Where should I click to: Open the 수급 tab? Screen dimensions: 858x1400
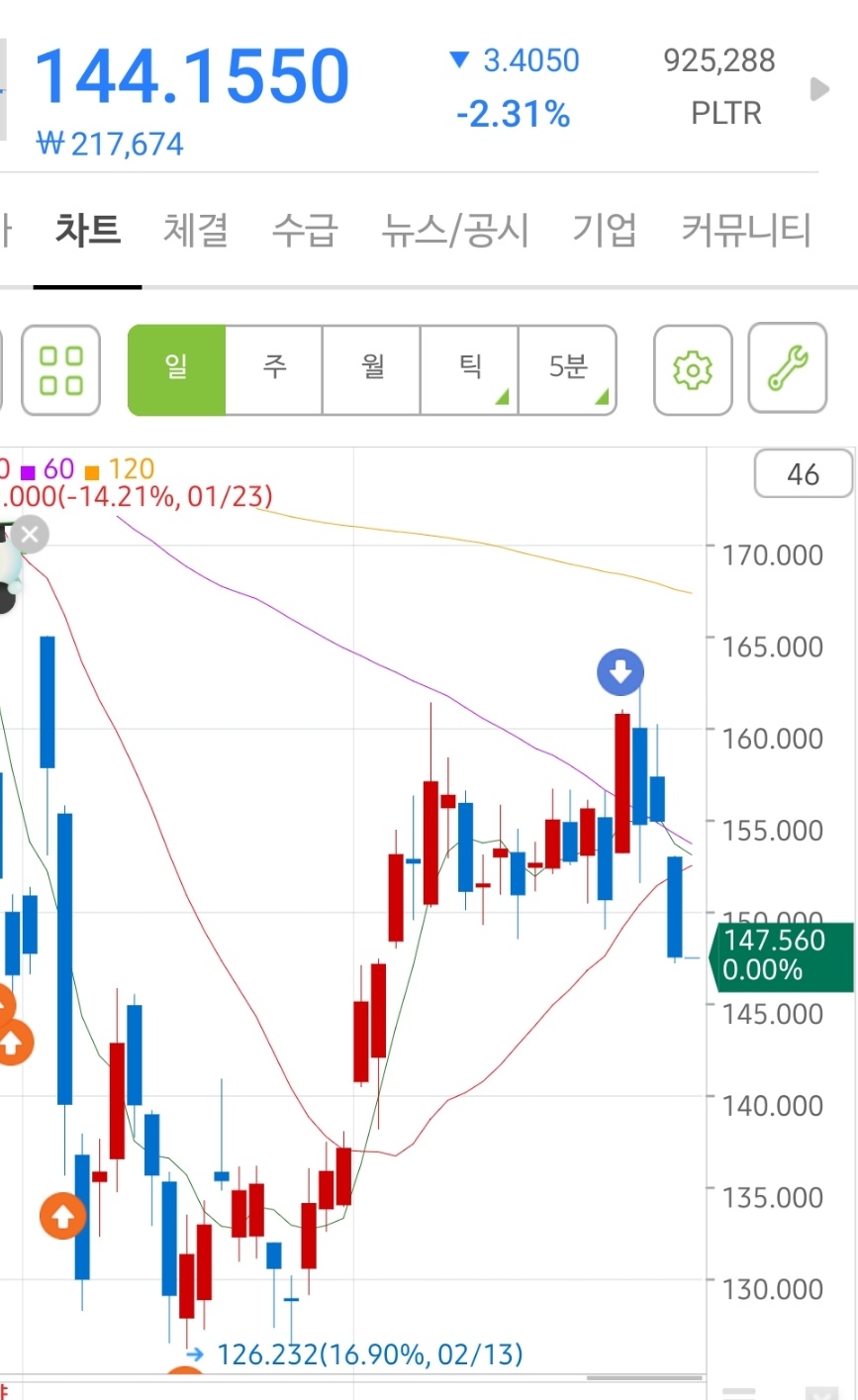pos(305,231)
